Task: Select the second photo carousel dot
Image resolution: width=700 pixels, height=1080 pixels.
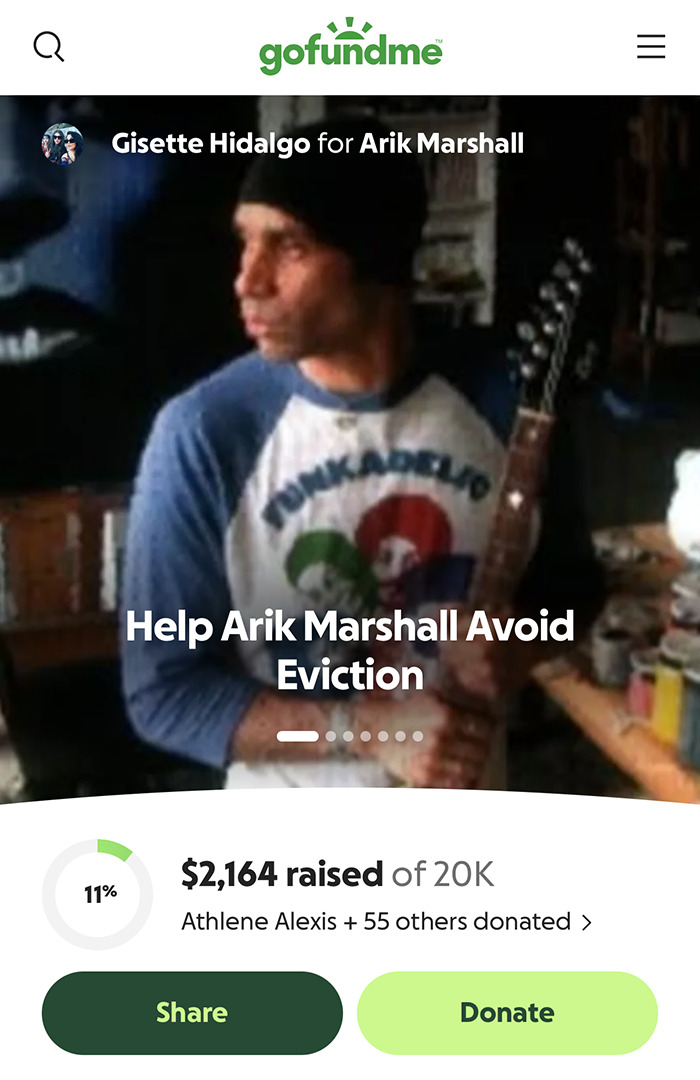Action: tap(331, 736)
